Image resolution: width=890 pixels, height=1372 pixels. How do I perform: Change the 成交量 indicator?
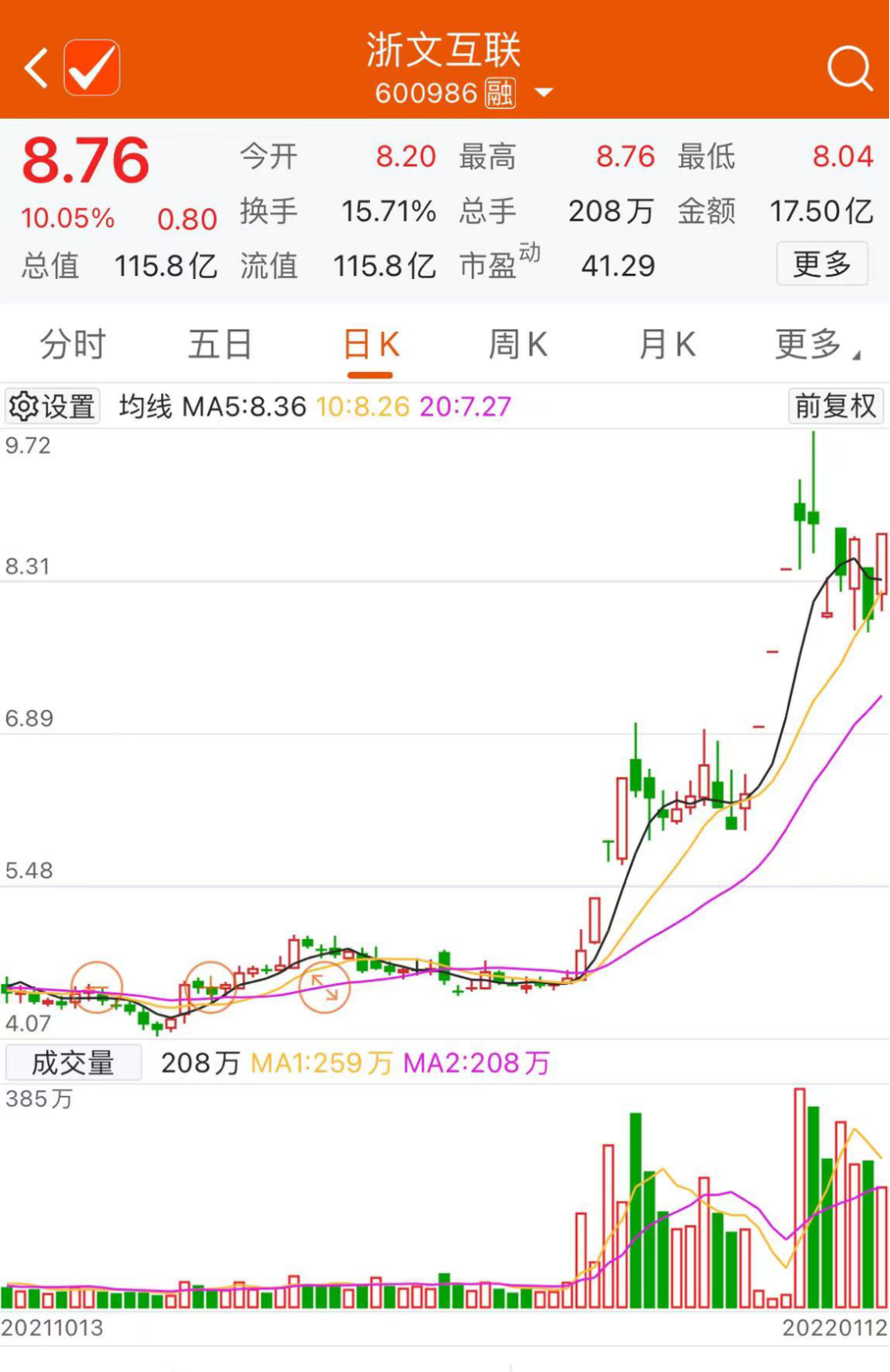click(73, 1063)
